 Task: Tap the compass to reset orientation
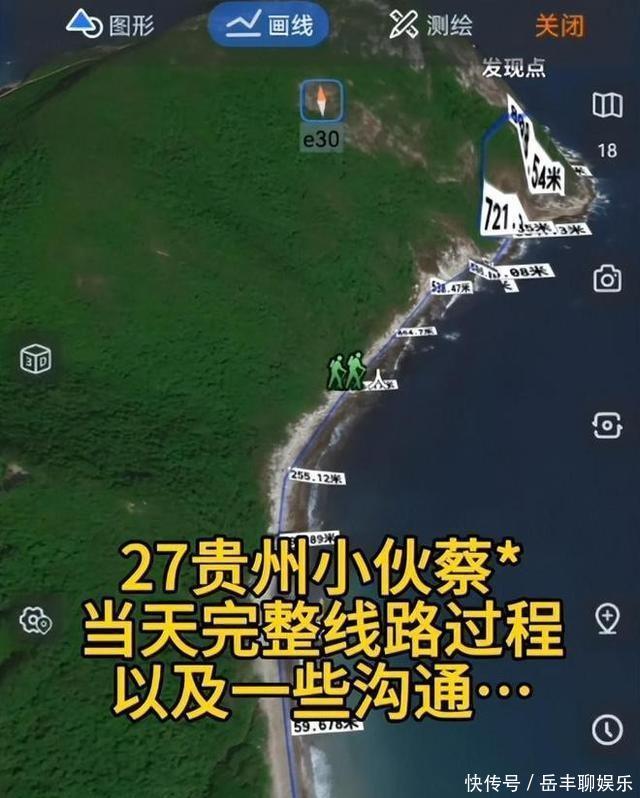[321, 100]
